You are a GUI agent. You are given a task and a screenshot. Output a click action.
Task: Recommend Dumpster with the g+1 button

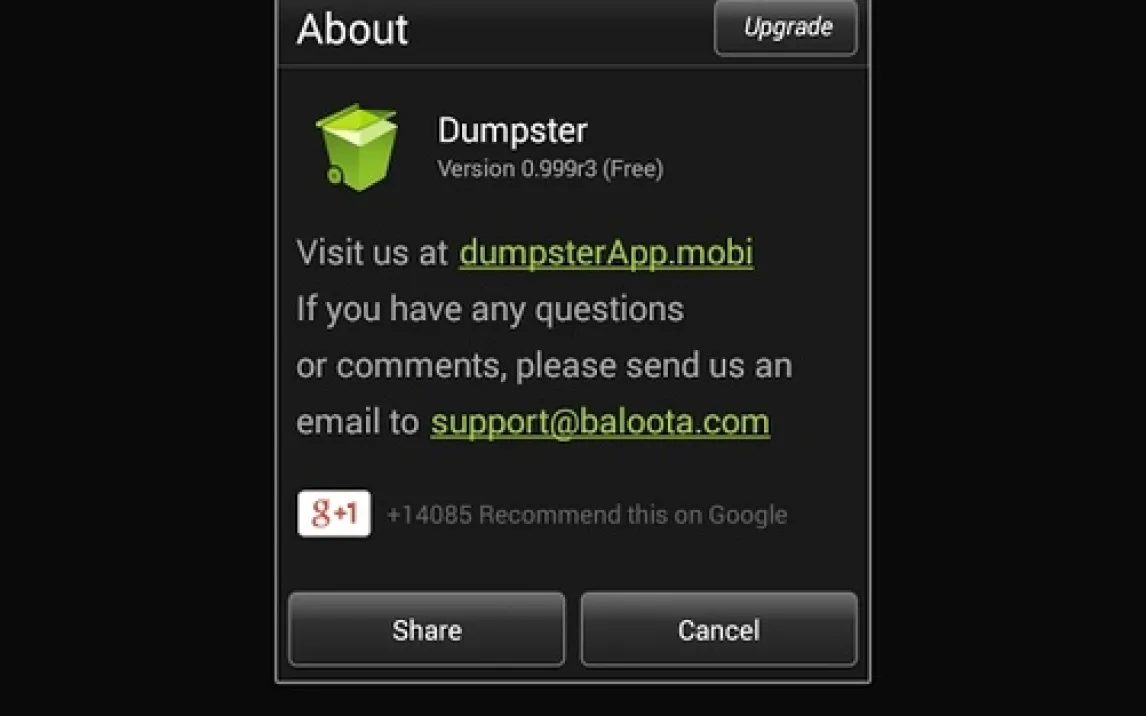pyautogui.click(x=334, y=514)
